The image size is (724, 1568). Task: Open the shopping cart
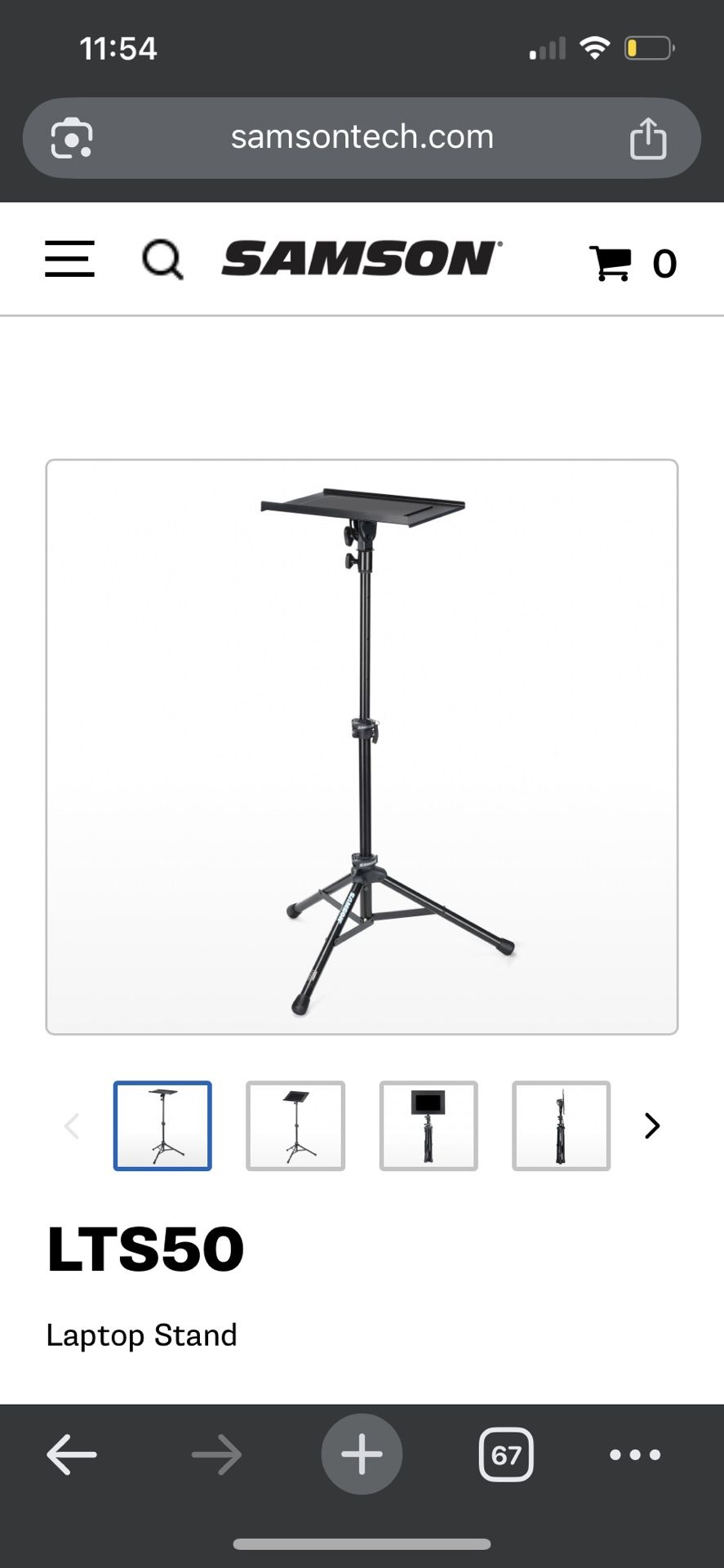tap(612, 261)
